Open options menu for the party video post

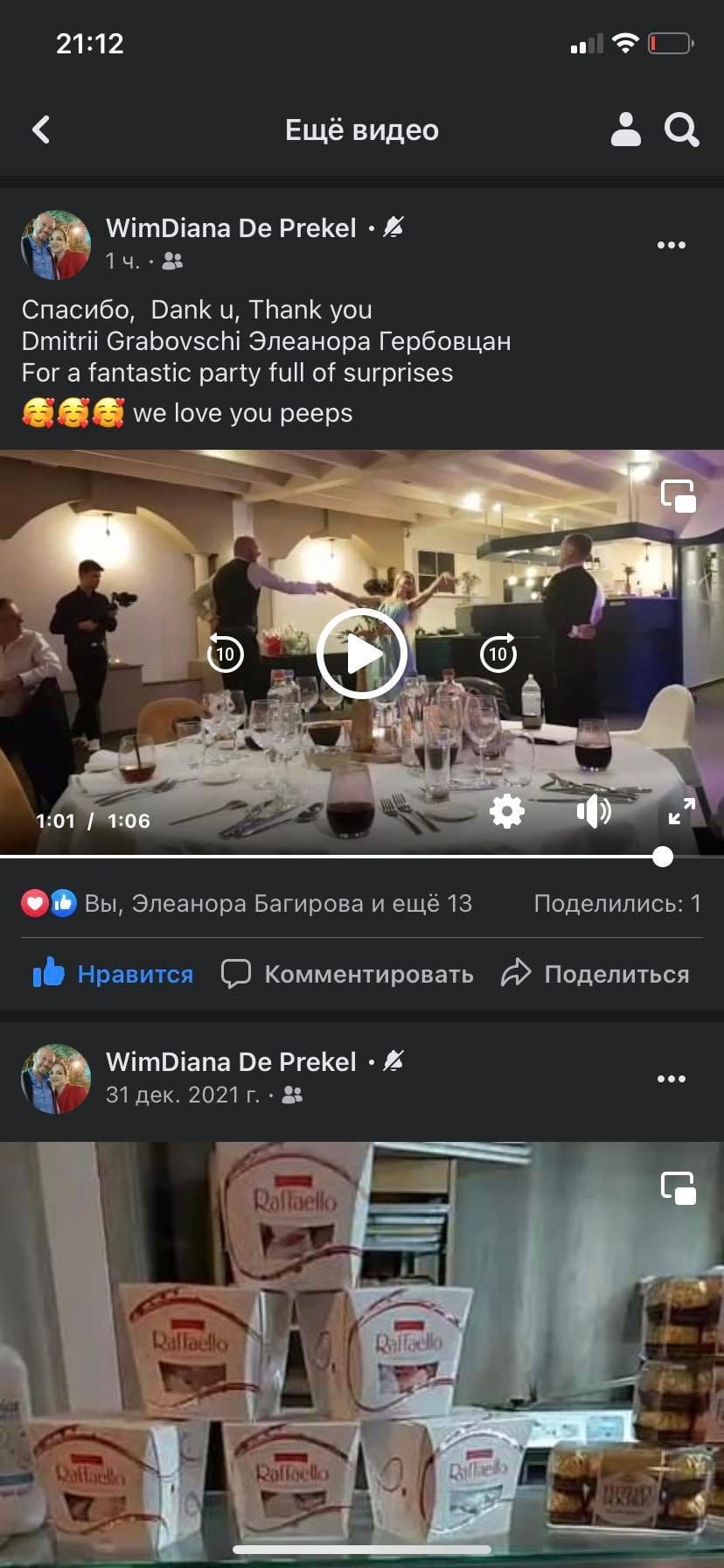[671, 245]
